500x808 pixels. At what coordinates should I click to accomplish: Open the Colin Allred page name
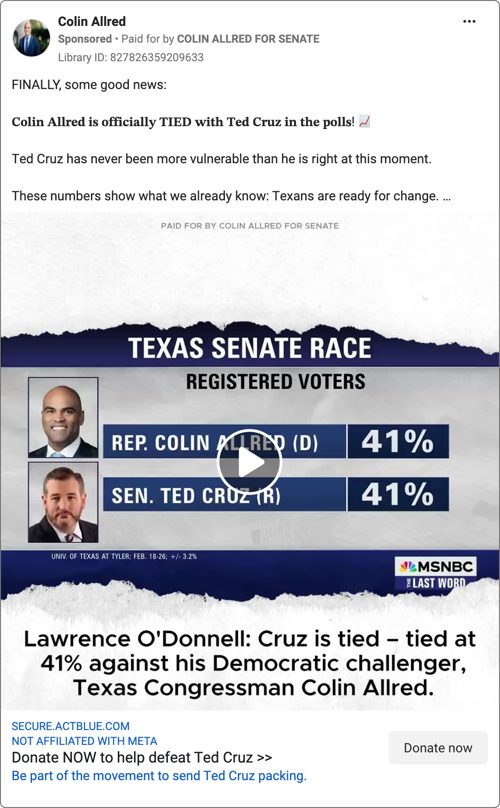point(92,22)
